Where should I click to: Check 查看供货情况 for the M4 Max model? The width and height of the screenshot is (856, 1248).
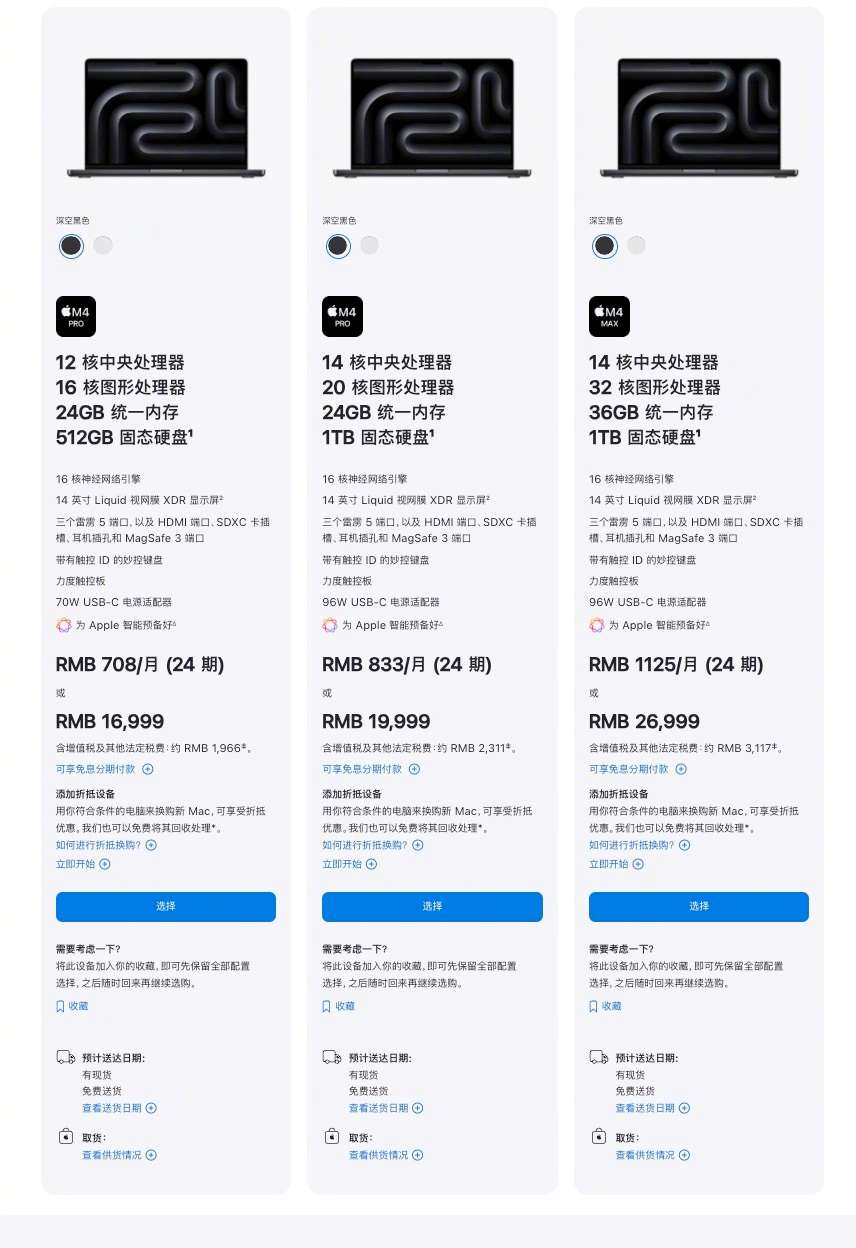point(652,1155)
